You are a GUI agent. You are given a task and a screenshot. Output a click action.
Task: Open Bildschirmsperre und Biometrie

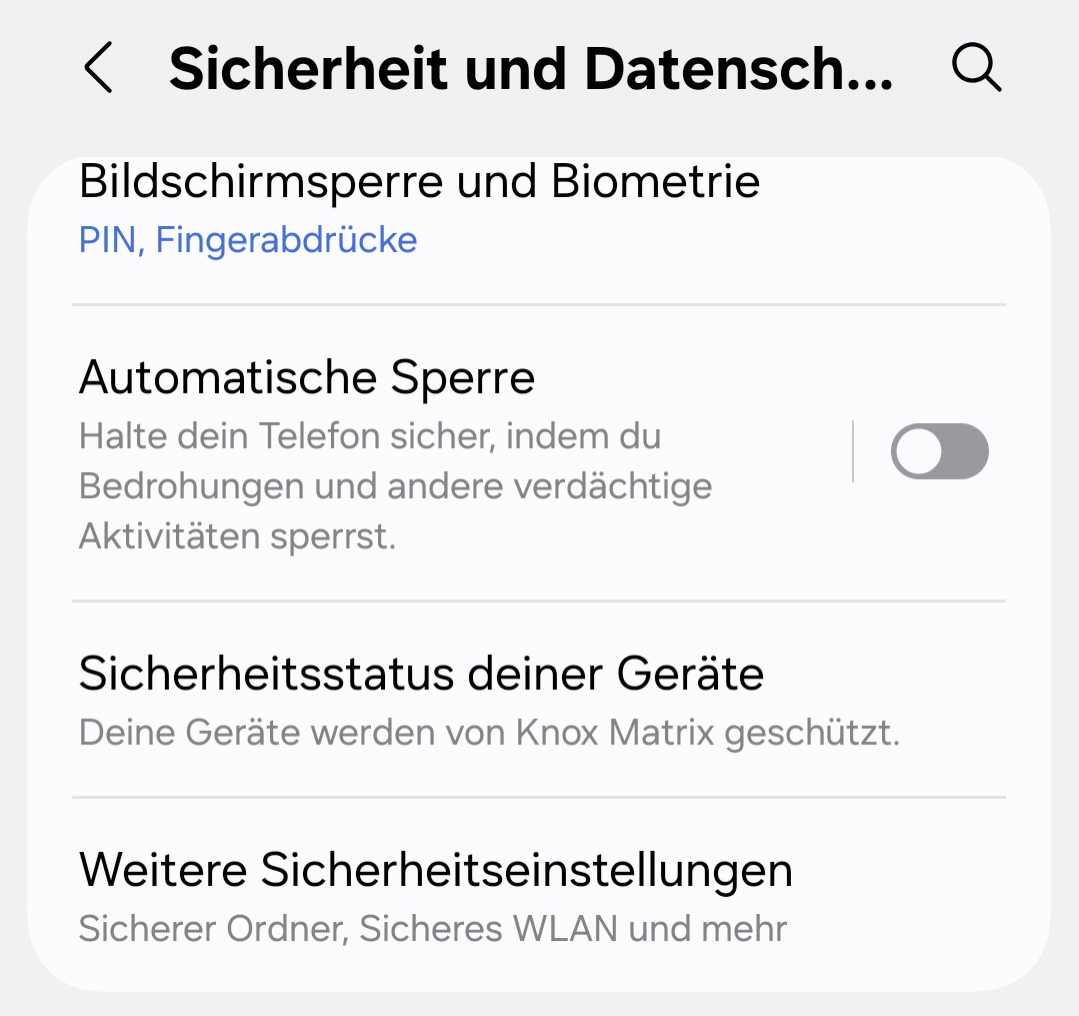(420, 210)
